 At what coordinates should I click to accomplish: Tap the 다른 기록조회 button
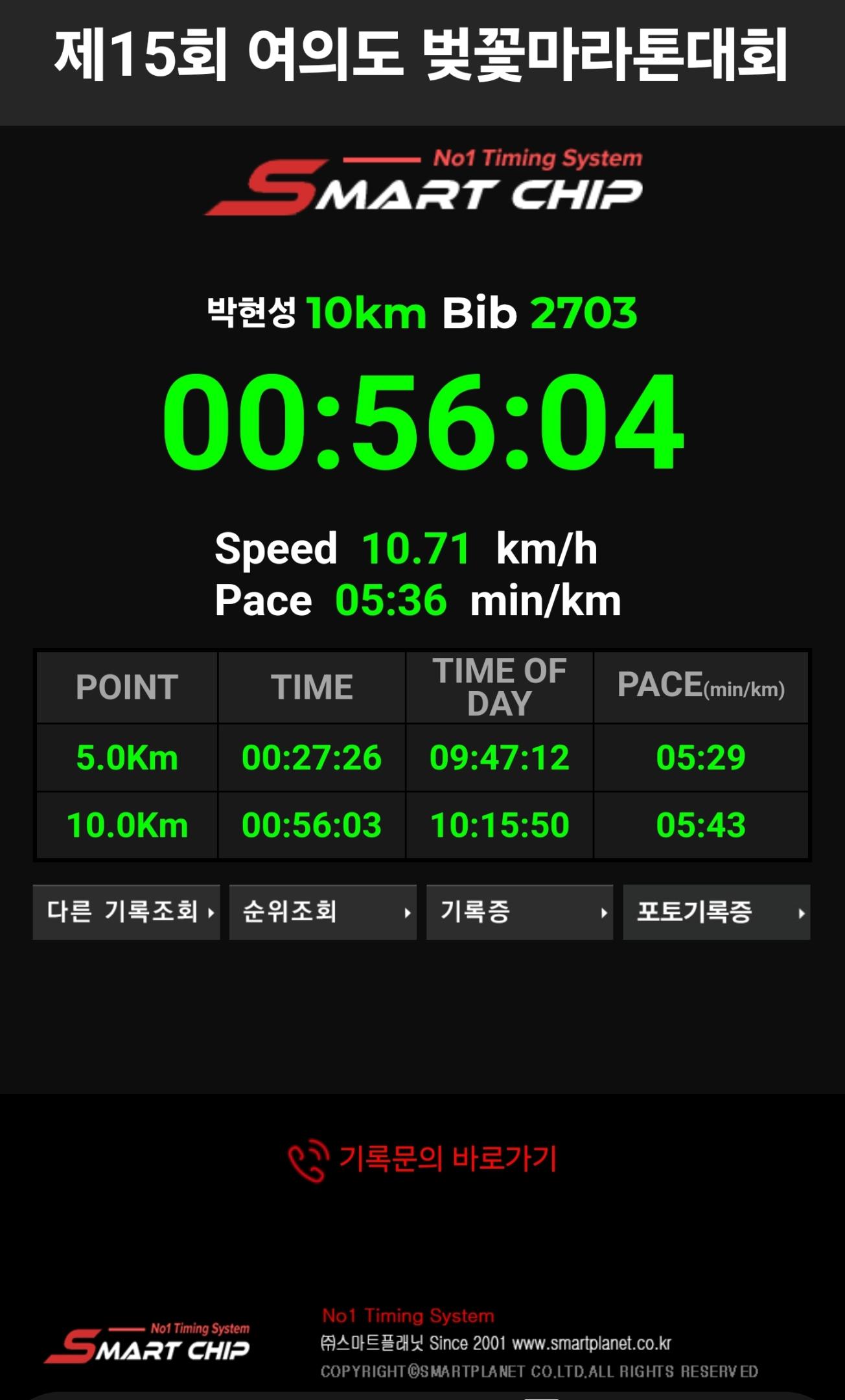tap(126, 912)
